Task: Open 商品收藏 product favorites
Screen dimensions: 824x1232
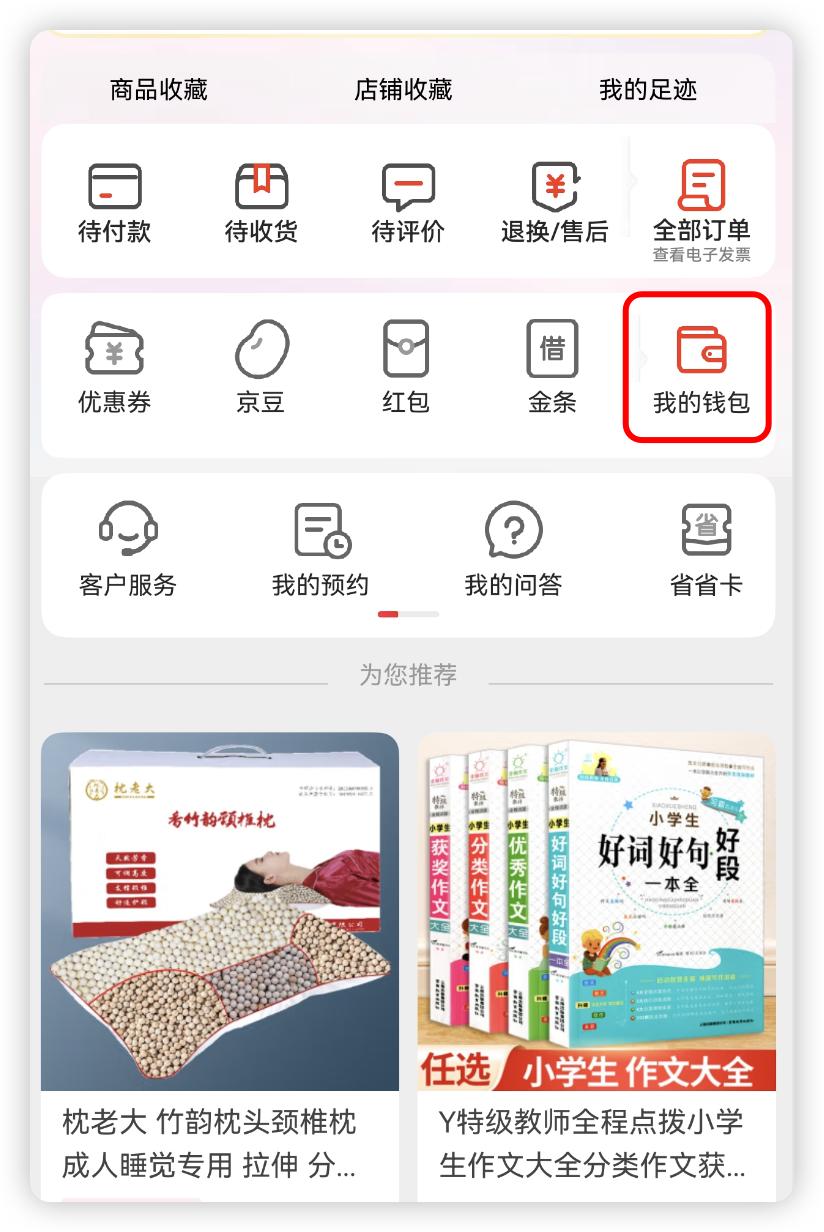Action: point(158,90)
